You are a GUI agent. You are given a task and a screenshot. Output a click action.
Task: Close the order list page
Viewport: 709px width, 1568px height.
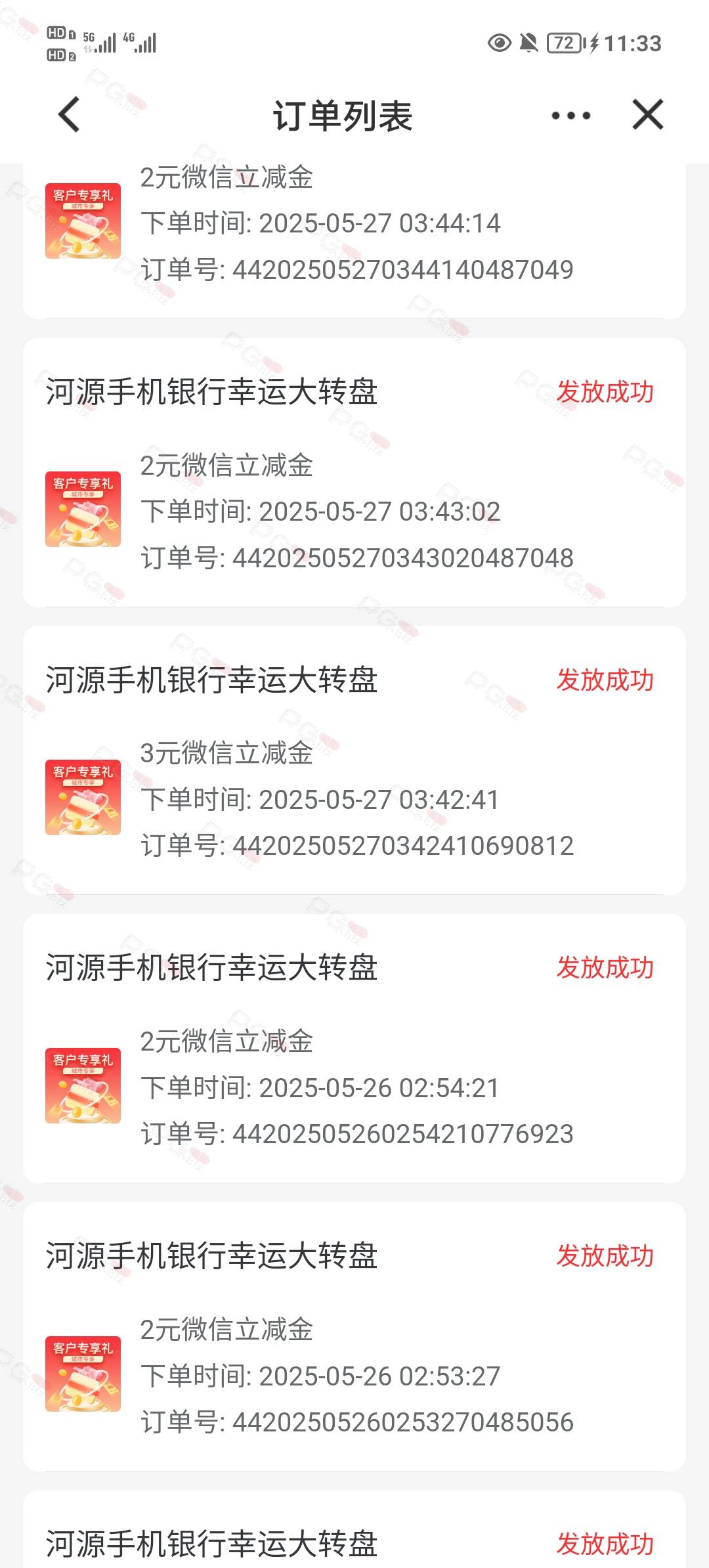pos(647,115)
